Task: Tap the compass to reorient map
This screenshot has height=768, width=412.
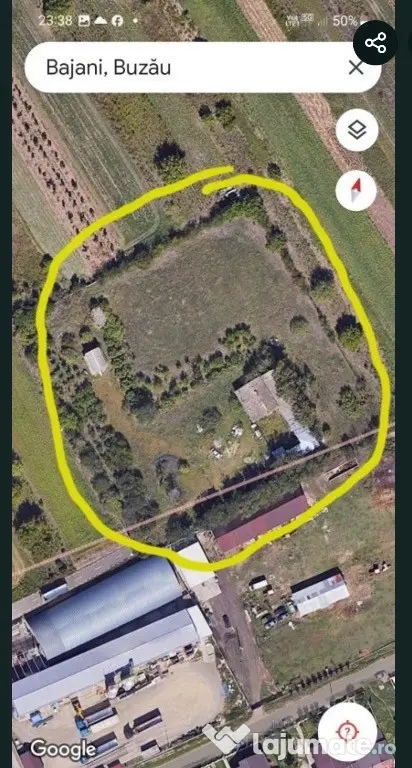Action: [356, 191]
